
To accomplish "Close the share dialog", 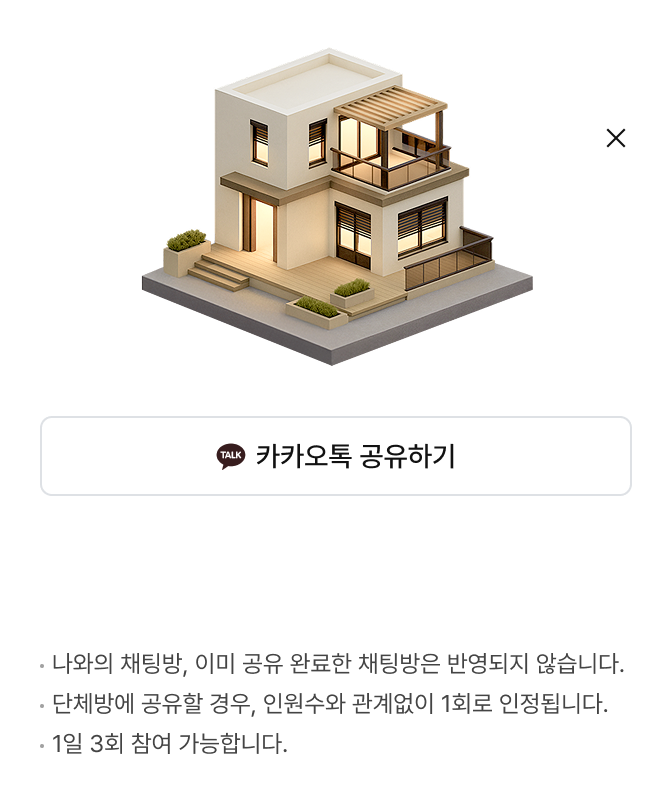I will [616, 139].
